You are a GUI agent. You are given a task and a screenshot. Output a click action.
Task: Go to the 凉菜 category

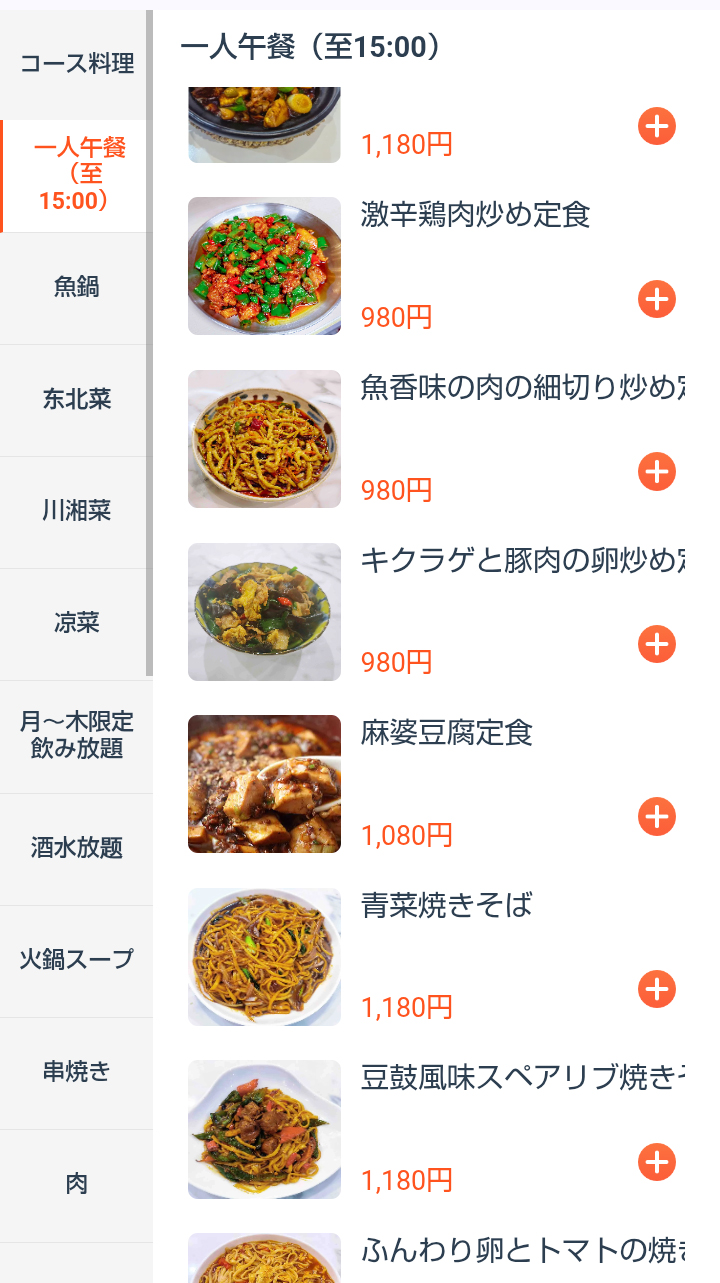[x=76, y=624]
